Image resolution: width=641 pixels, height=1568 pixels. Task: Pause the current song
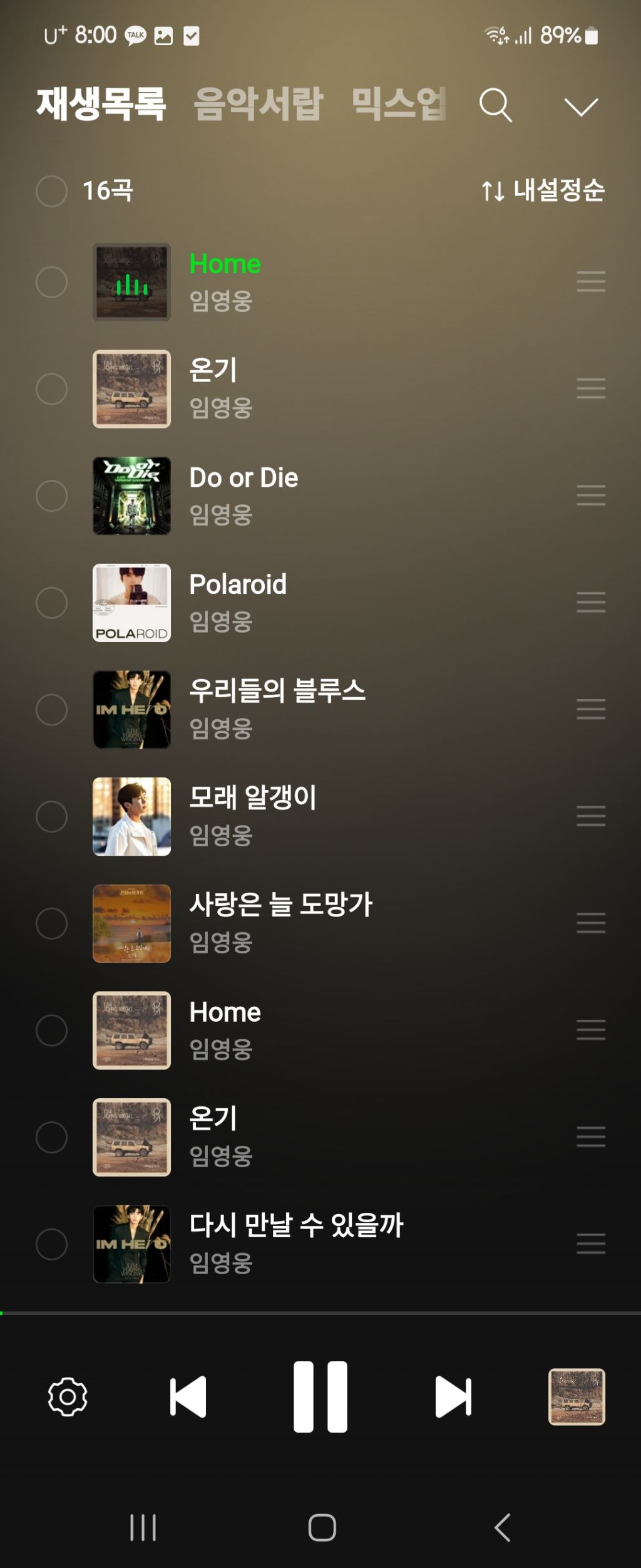click(x=320, y=1396)
